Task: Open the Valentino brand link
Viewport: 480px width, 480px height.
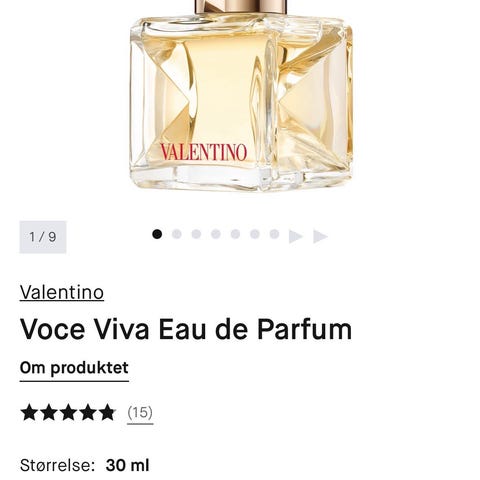Action: (62, 293)
